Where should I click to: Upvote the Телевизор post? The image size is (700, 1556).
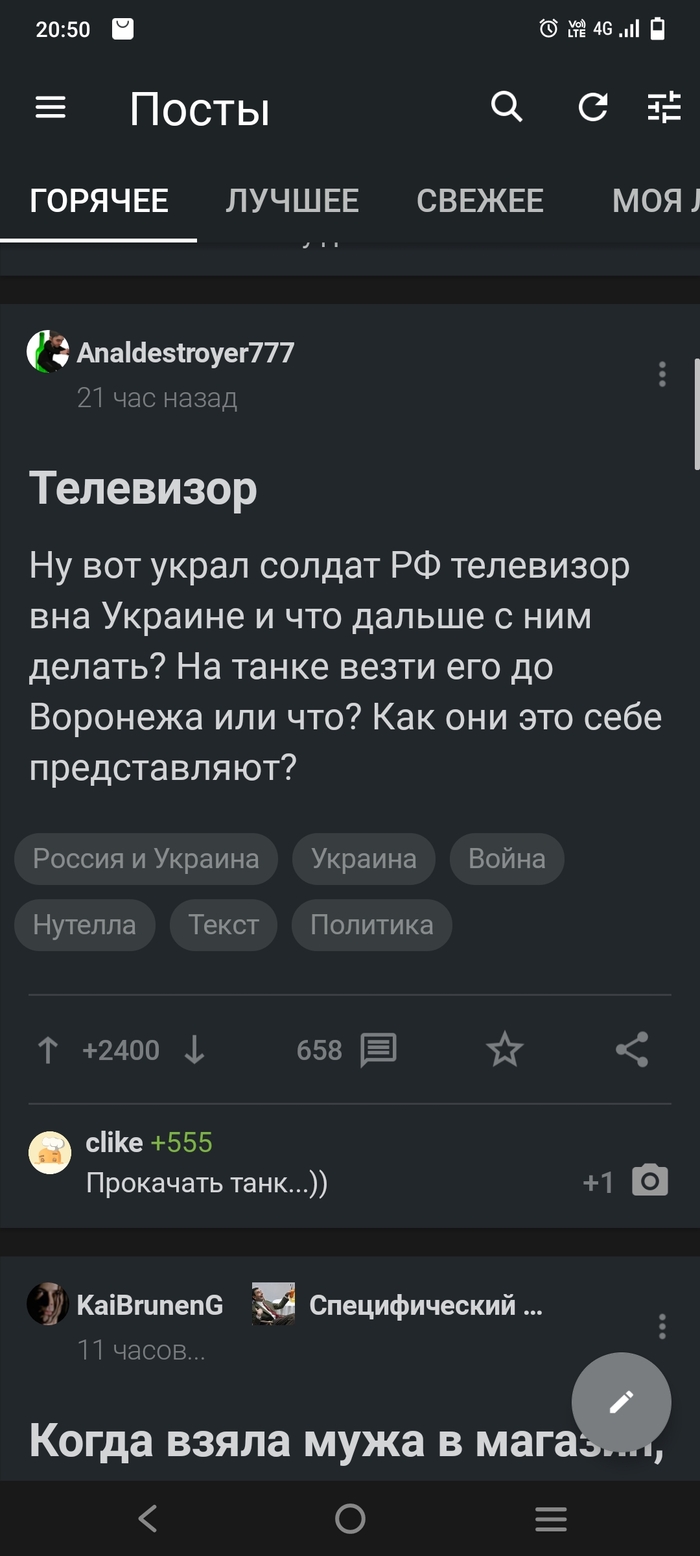tap(48, 1050)
